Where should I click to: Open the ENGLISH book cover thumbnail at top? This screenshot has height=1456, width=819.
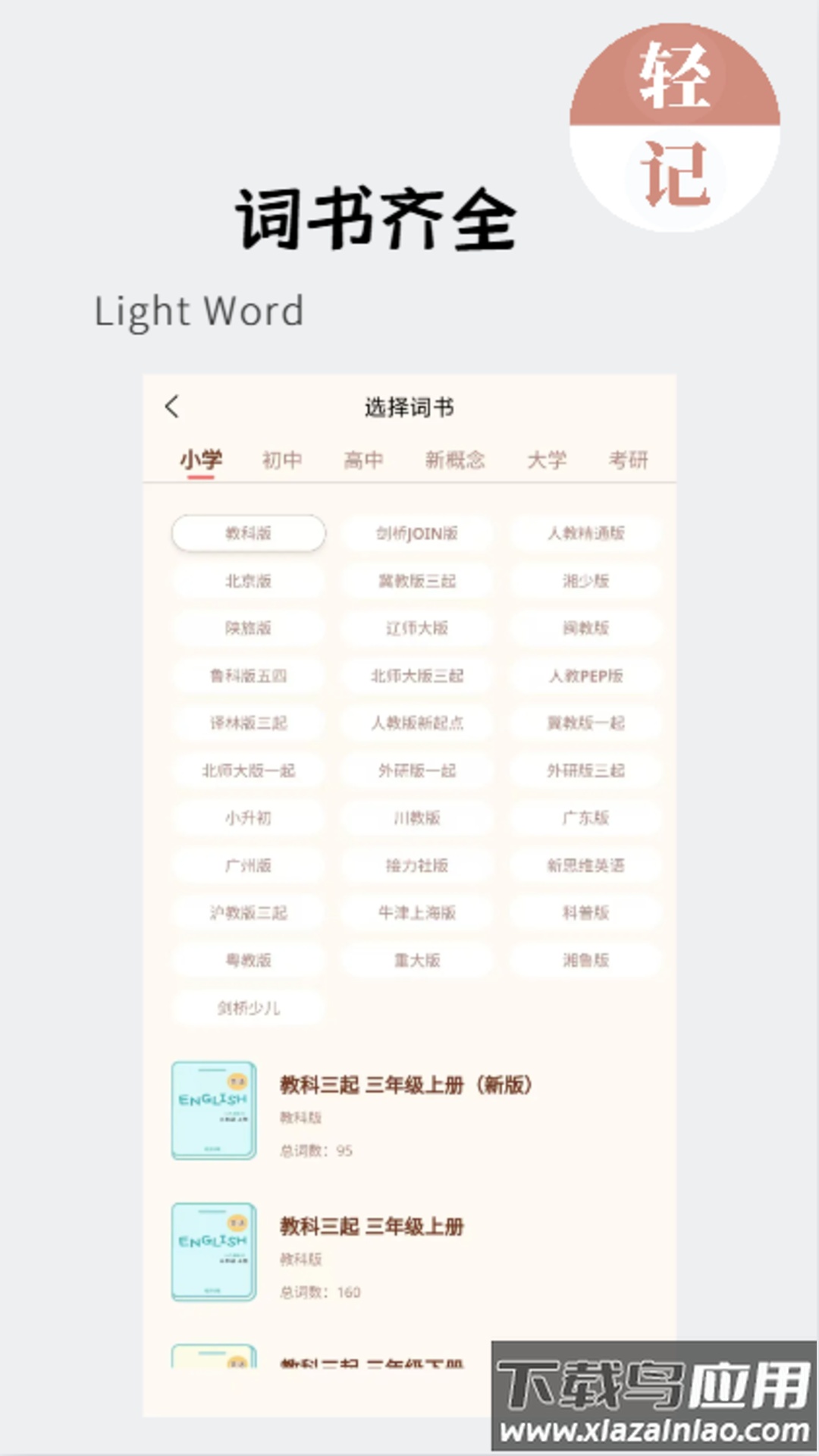pos(213,1109)
